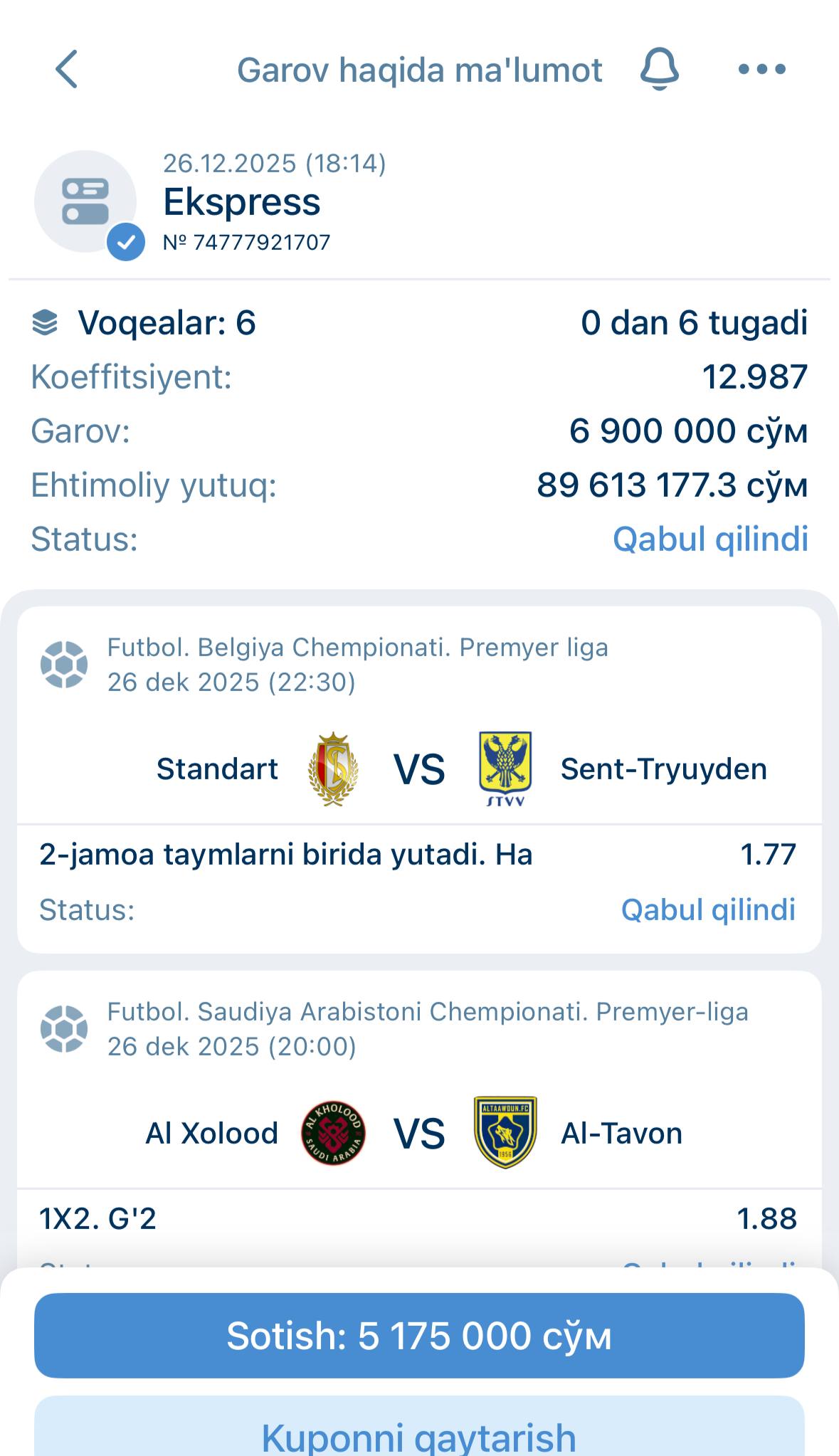Tap the Kuponni qaytarish button
This screenshot has height=1456, width=839.
(419, 1430)
